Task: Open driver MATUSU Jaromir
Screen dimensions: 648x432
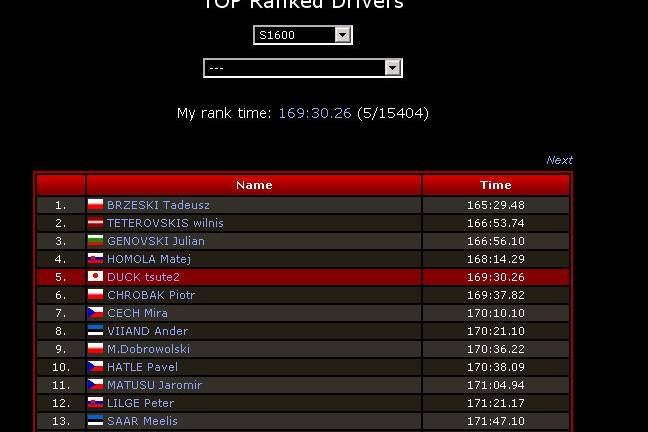Action: coord(154,385)
